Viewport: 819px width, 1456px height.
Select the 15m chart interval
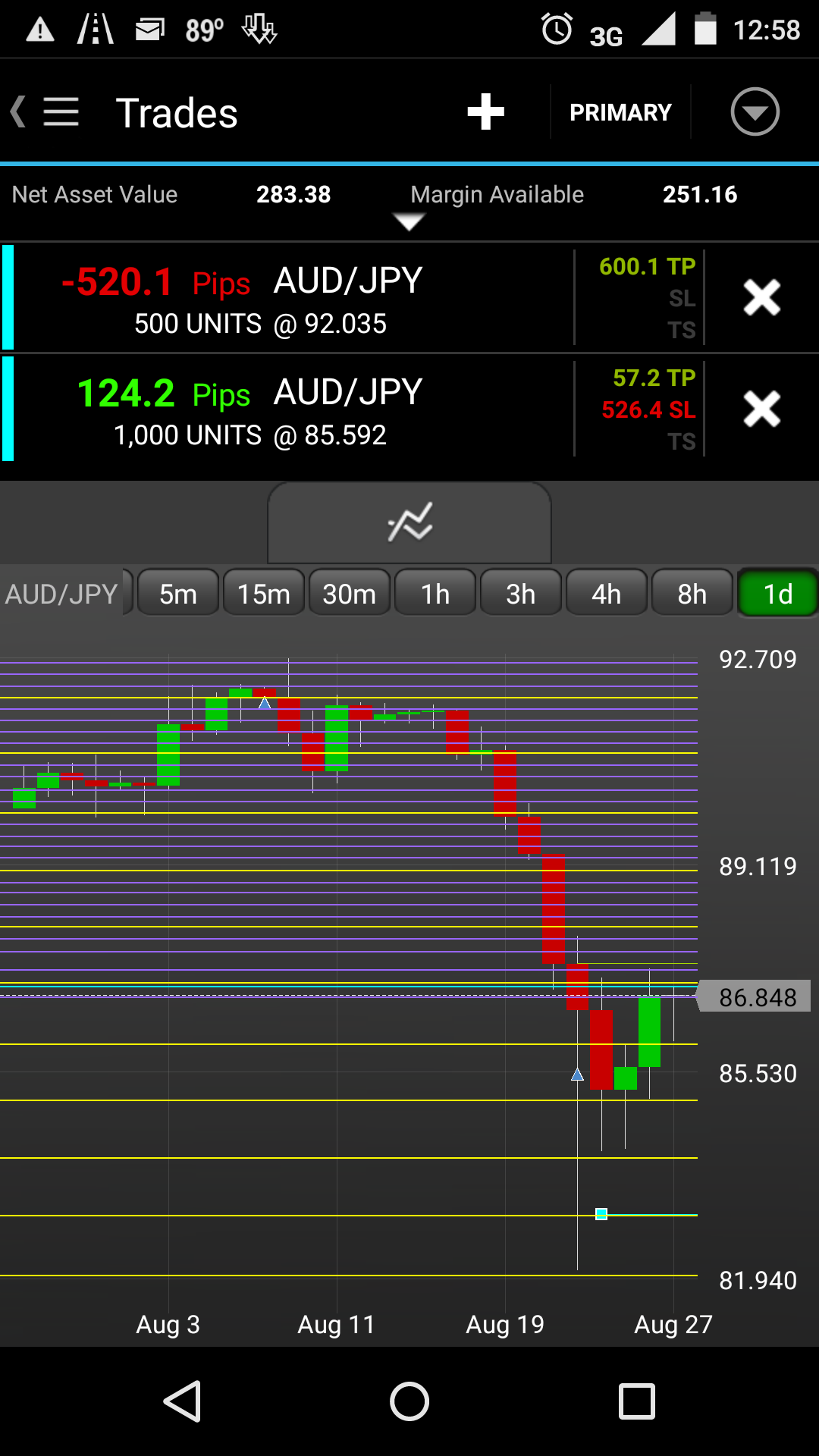point(263,594)
